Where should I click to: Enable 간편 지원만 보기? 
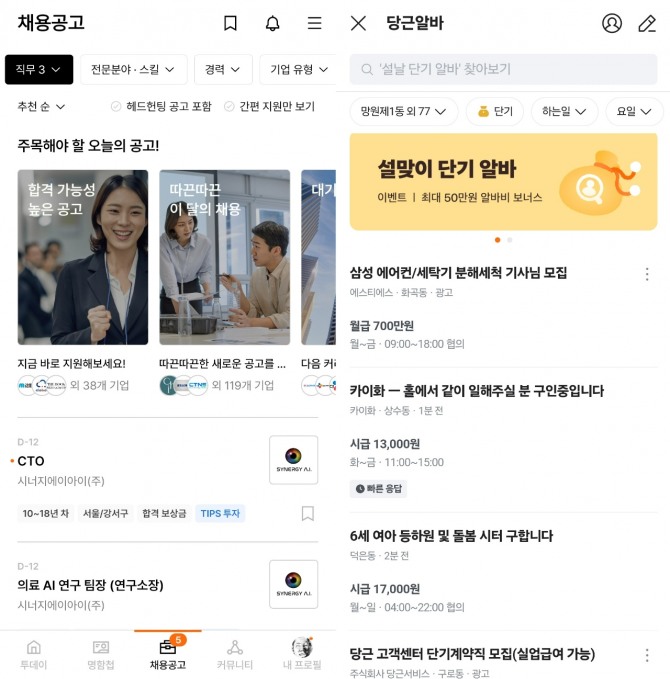(x=270, y=106)
